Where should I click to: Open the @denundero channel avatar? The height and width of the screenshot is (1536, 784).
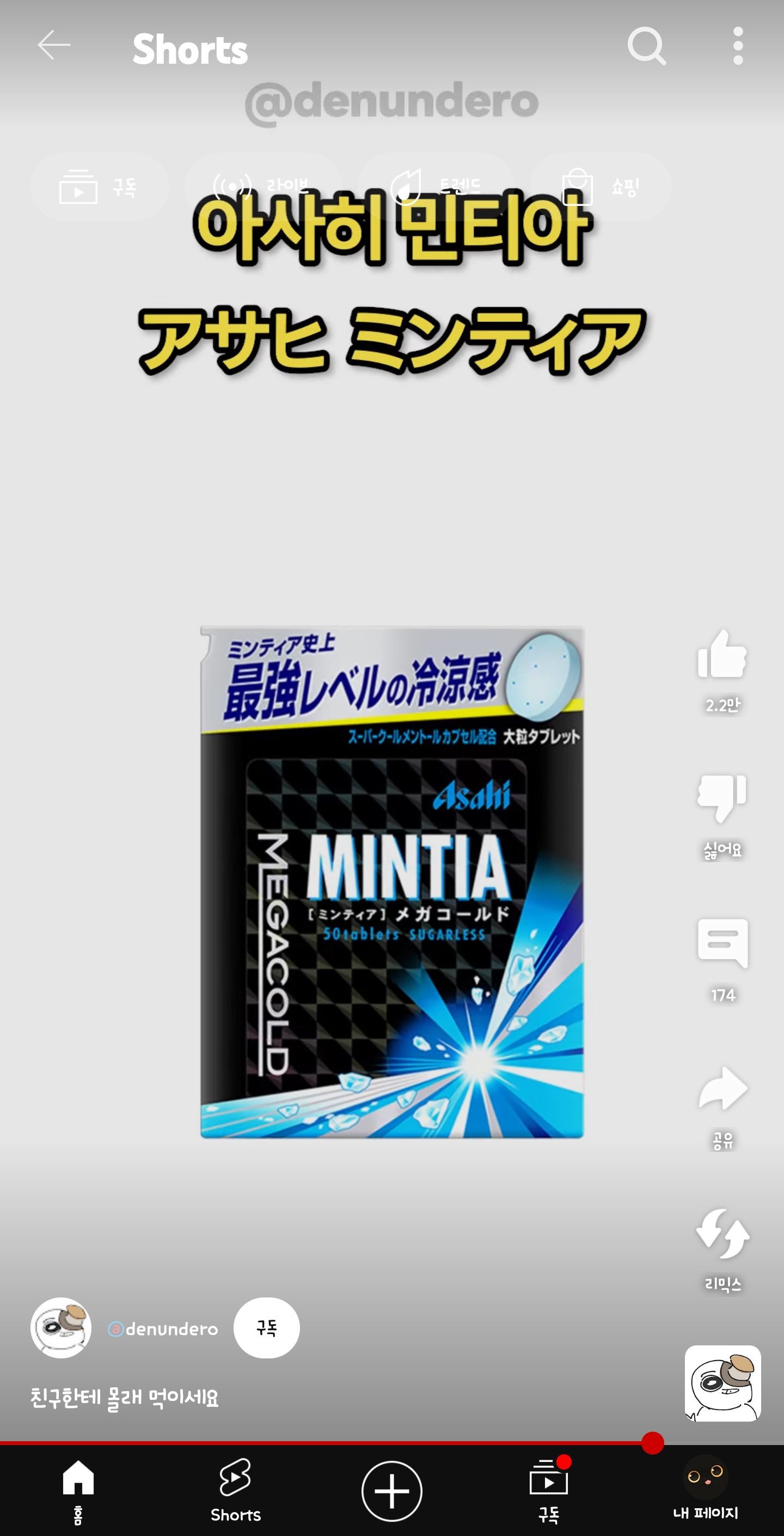click(x=61, y=1328)
